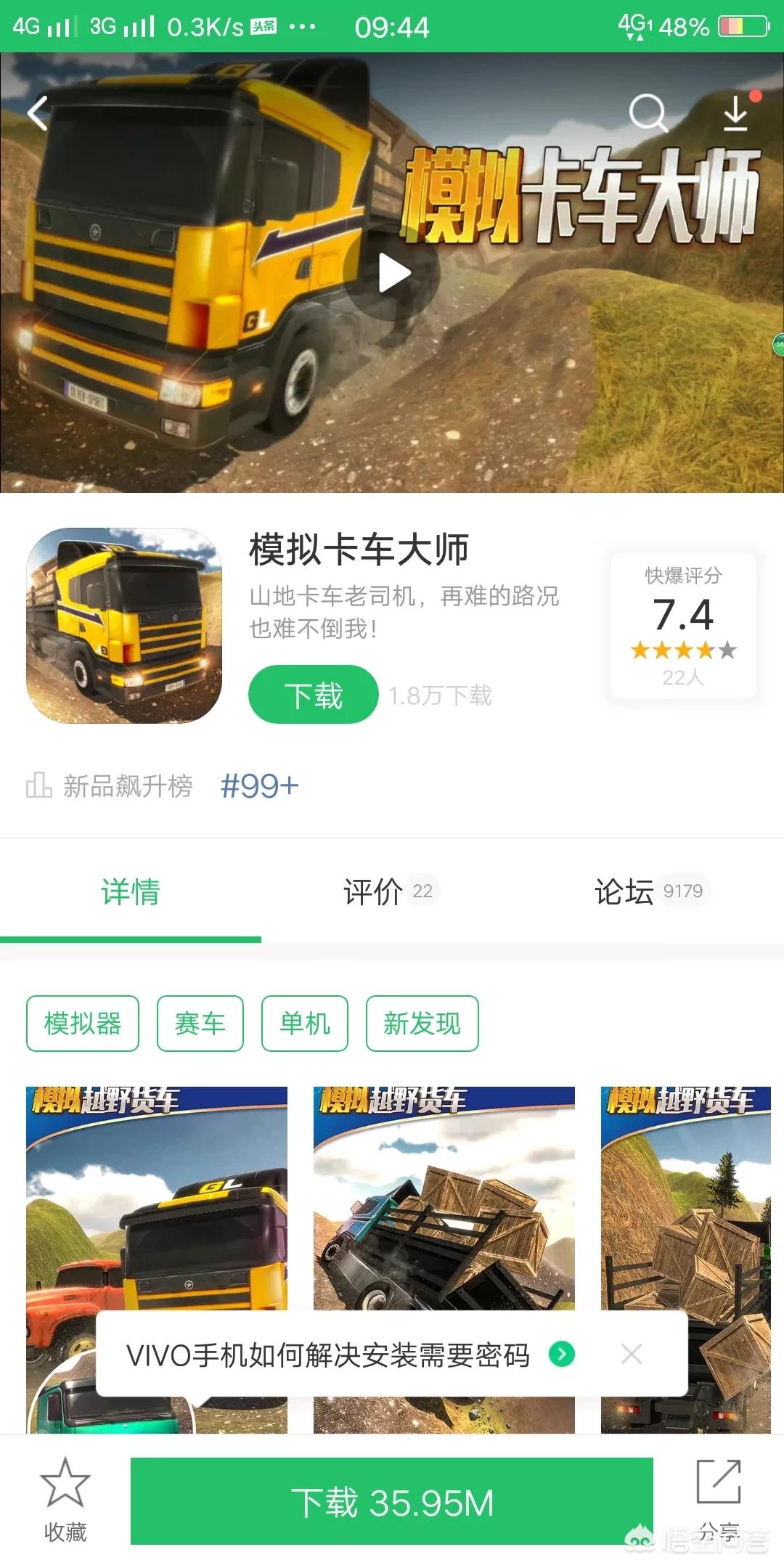Screen dimensions: 784x1568
Task: Play the game trailer video
Action: 392,274
